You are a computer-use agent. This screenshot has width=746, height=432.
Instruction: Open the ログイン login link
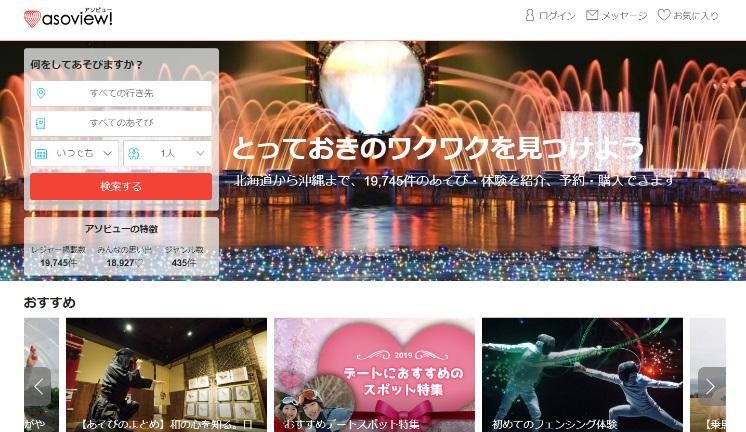pyautogui.click(x=550, y=16)
